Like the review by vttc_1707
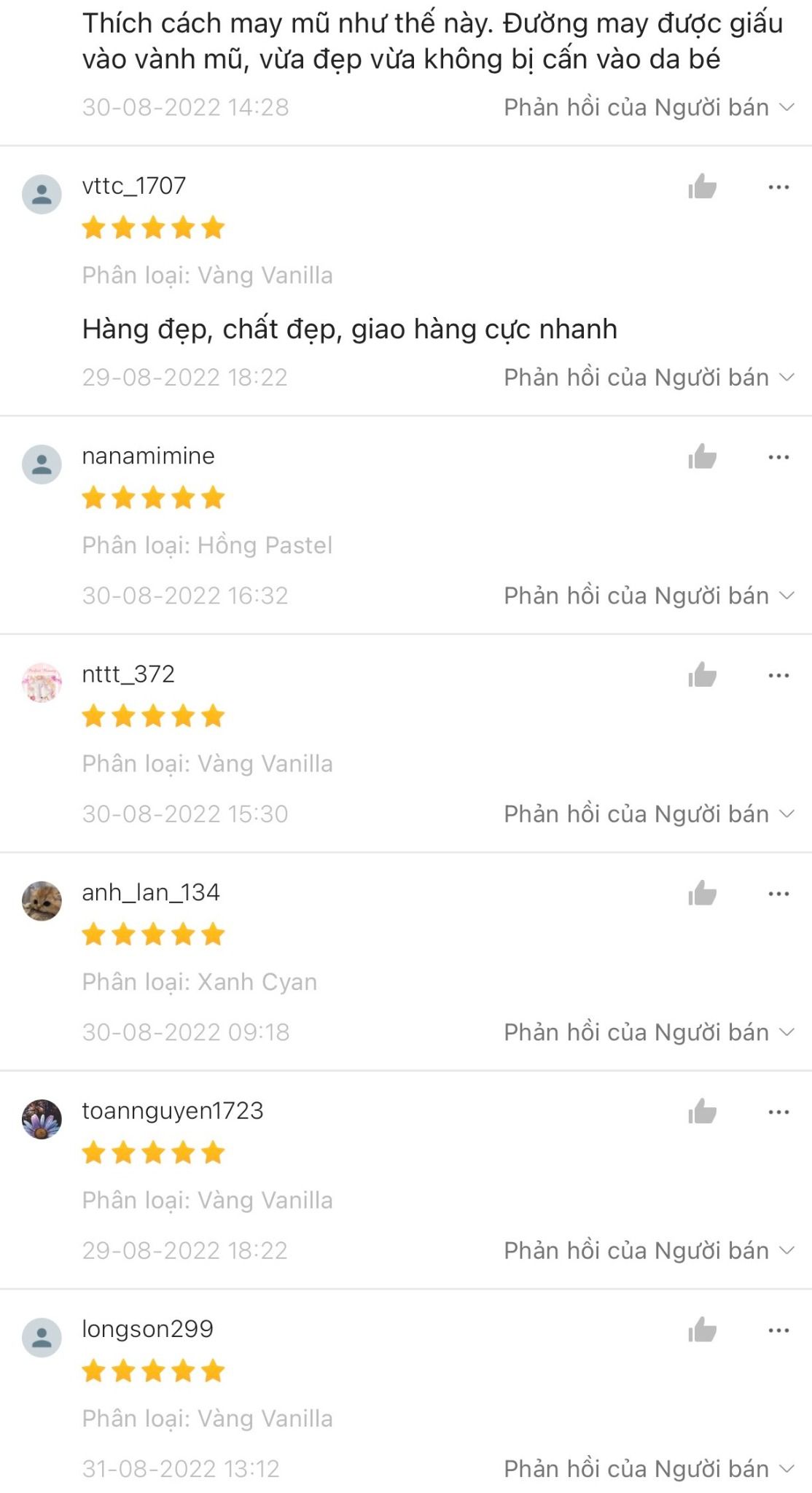The width and height of the screenshot is (812, 1493). [702, 187]
